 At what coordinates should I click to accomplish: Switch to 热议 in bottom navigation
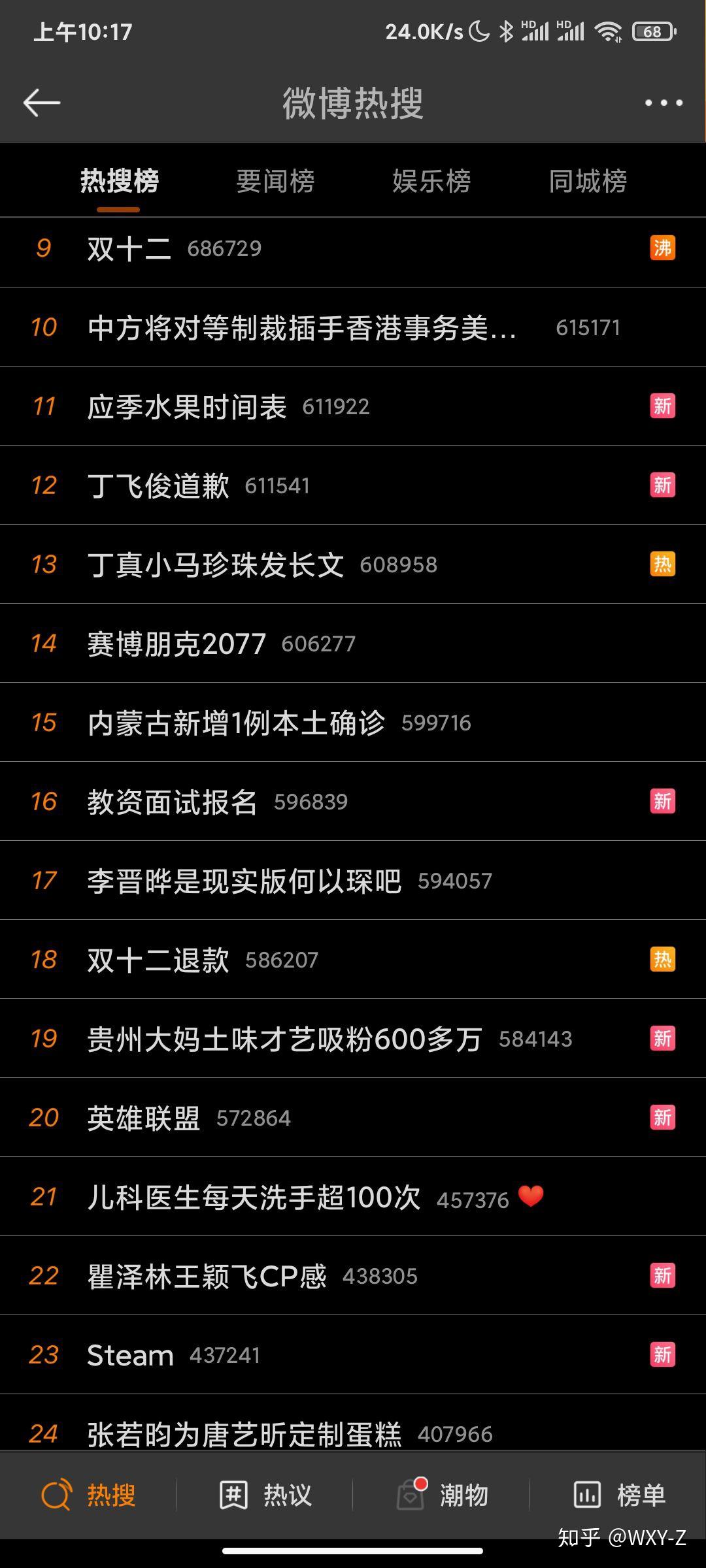point(265,1495)
